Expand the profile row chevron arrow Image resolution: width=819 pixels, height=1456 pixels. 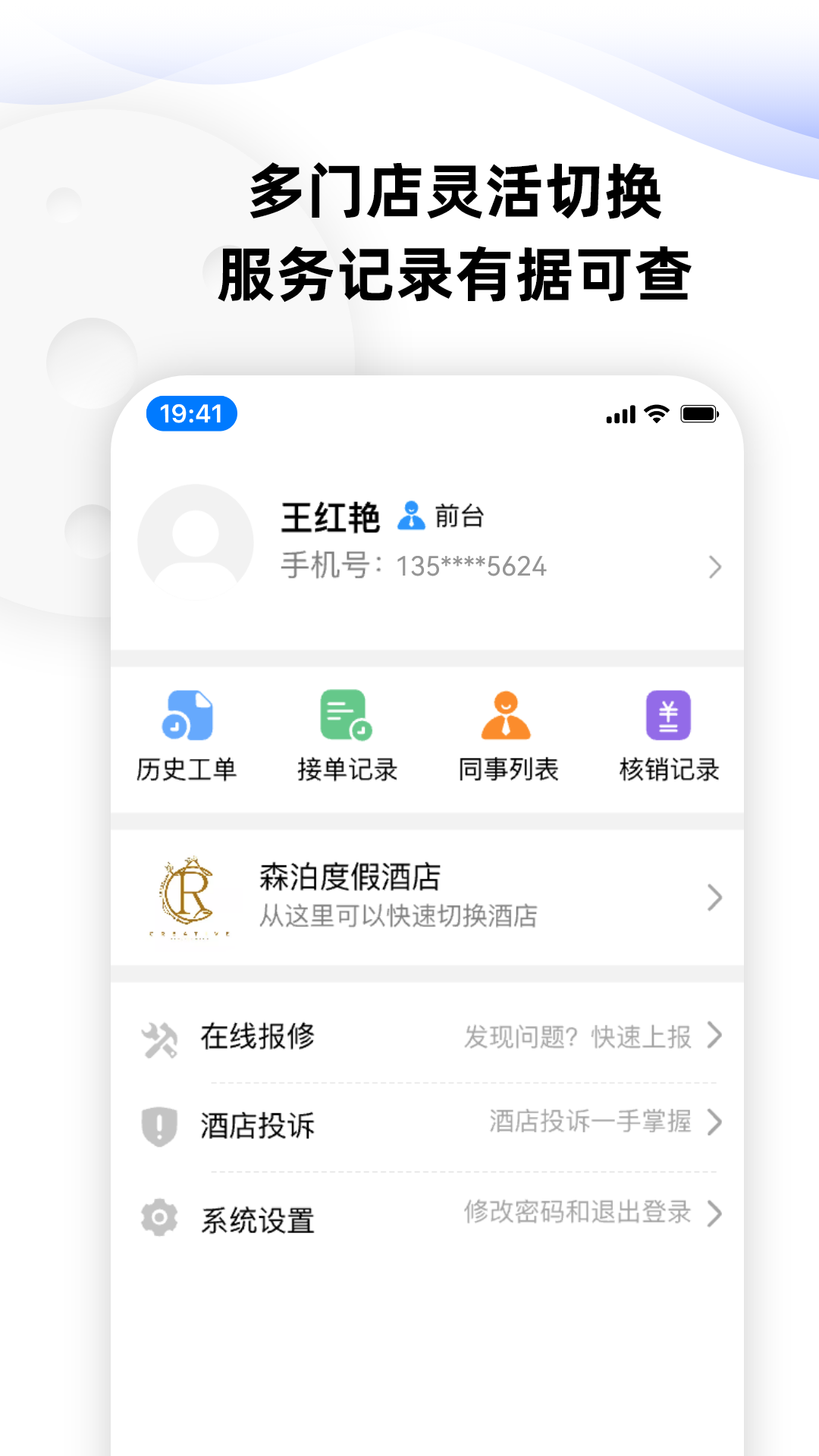tap(714, 567)
